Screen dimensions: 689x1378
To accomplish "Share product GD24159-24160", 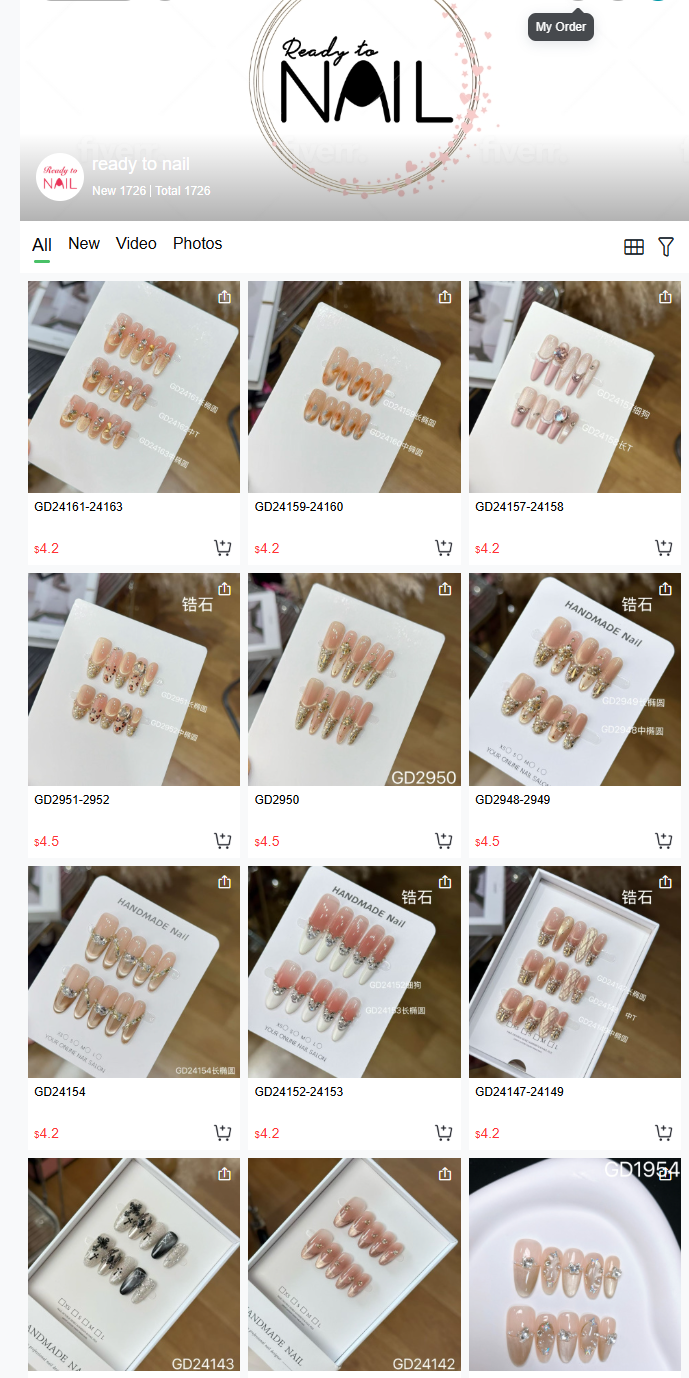I will tap(445, 297).
